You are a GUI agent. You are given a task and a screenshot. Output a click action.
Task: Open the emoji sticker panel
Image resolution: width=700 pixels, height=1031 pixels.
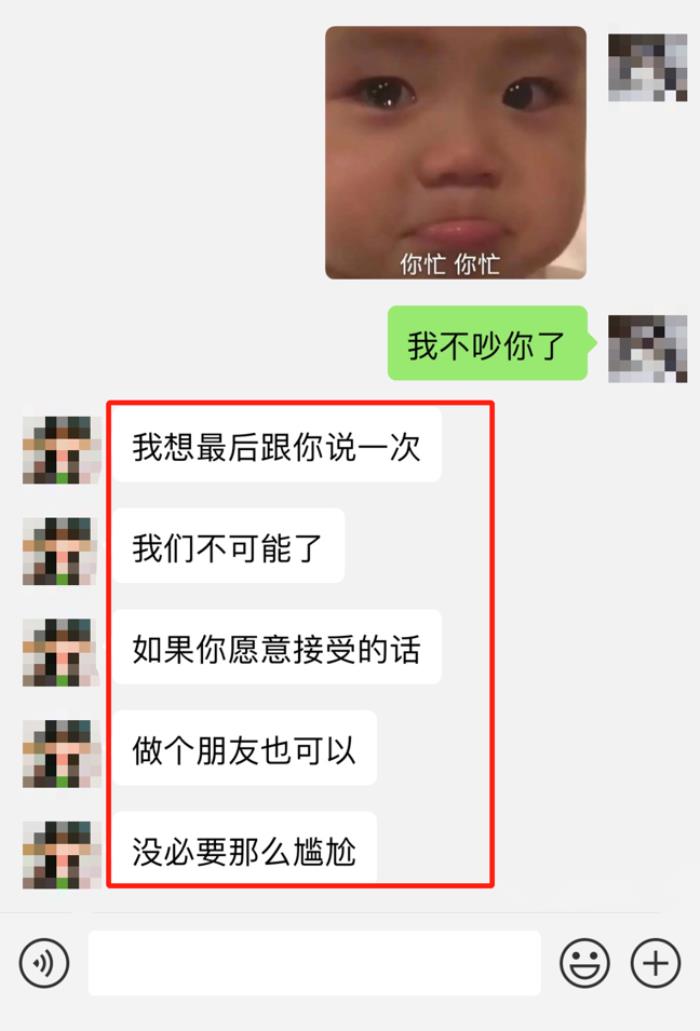tap(585, 963)
